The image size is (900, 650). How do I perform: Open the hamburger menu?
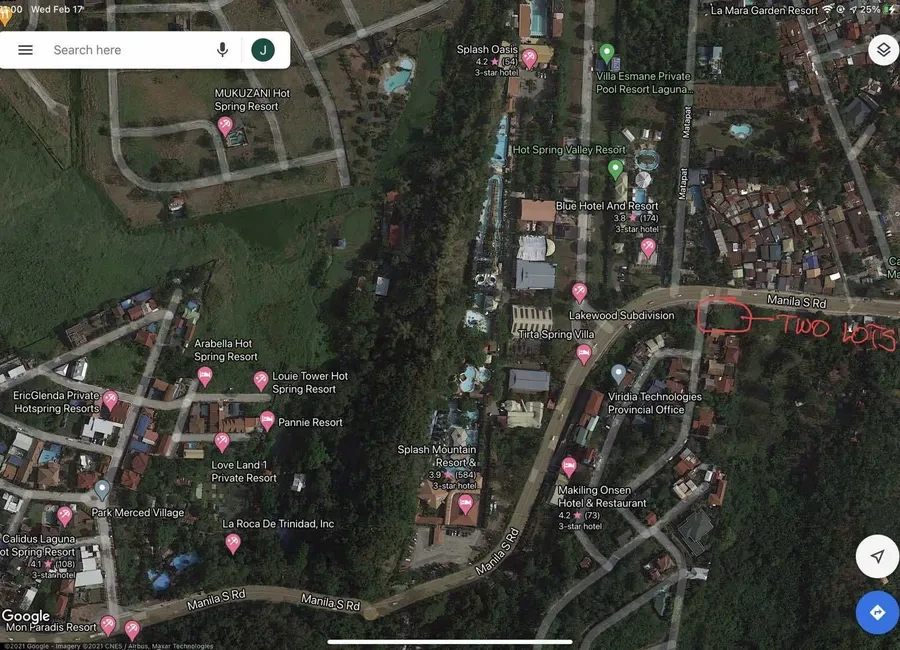pos(25,50)
